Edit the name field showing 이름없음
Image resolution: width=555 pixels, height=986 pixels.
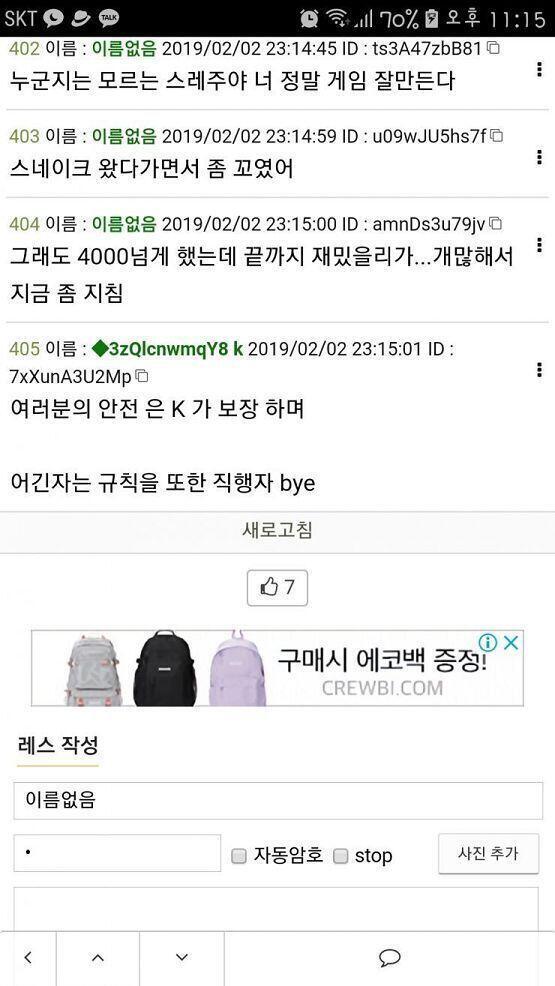click(278, 800)
